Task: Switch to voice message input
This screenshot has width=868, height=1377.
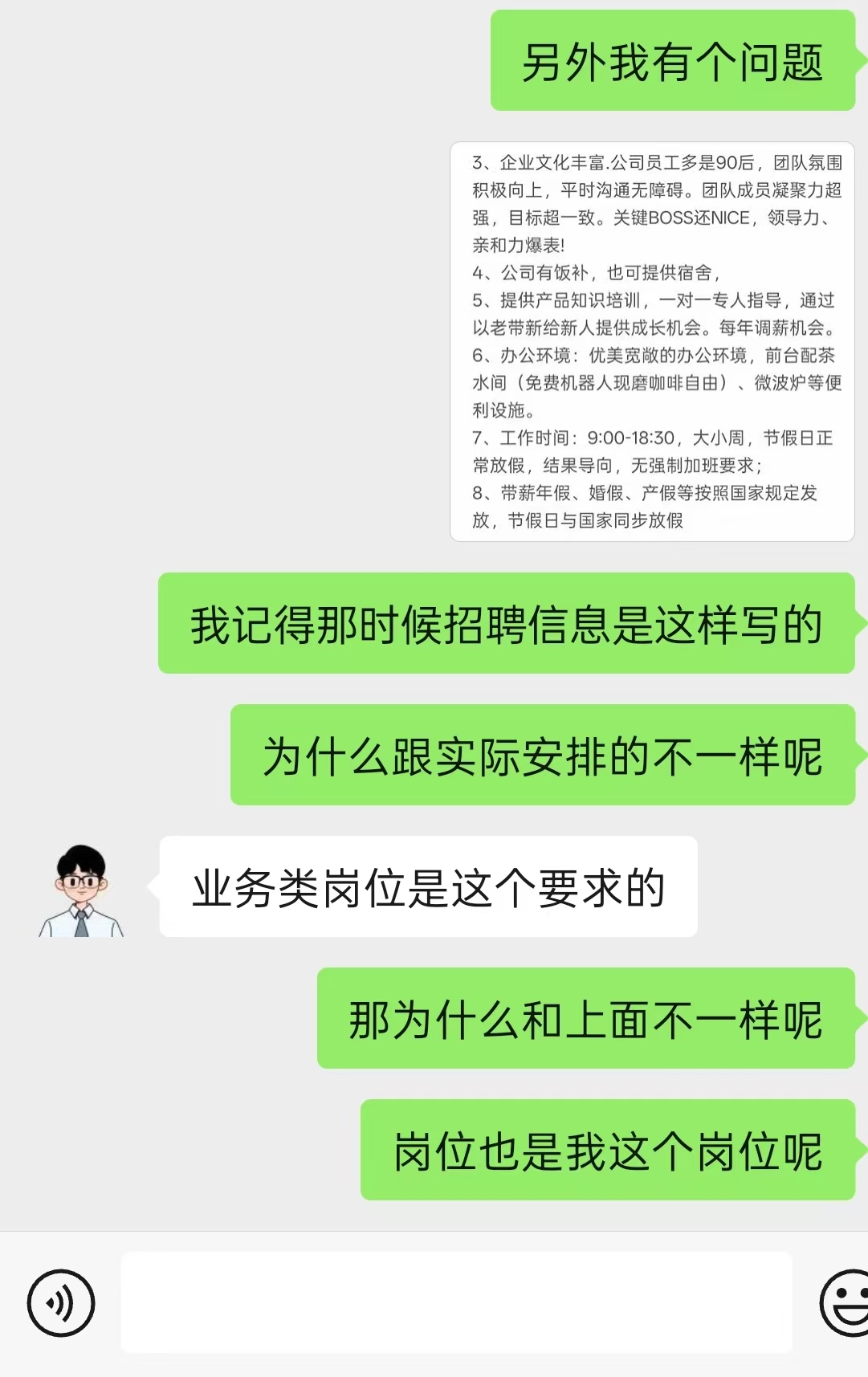Action: click(61, 1302)
